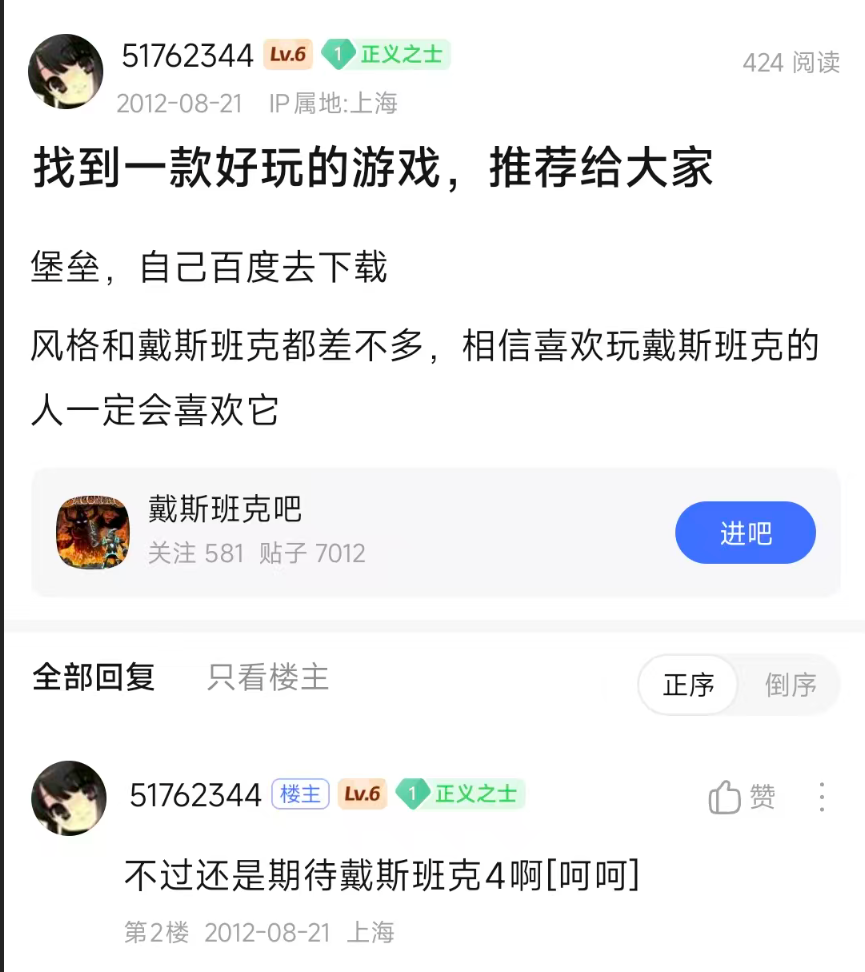Tap the 正义之士 badge in post header
Screen dimensions: 865x972
click(386, 55)
